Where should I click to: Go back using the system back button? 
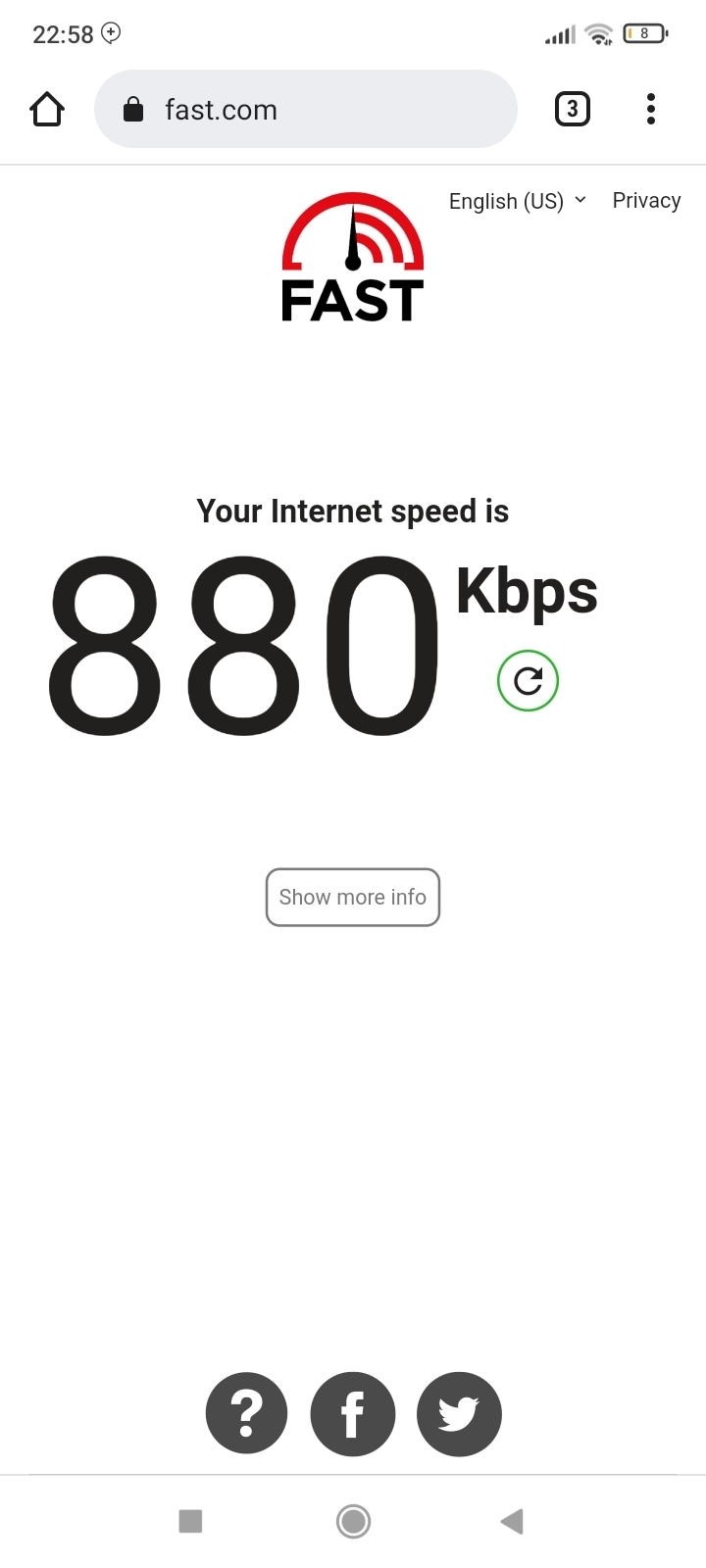(x=512, y=1521)
